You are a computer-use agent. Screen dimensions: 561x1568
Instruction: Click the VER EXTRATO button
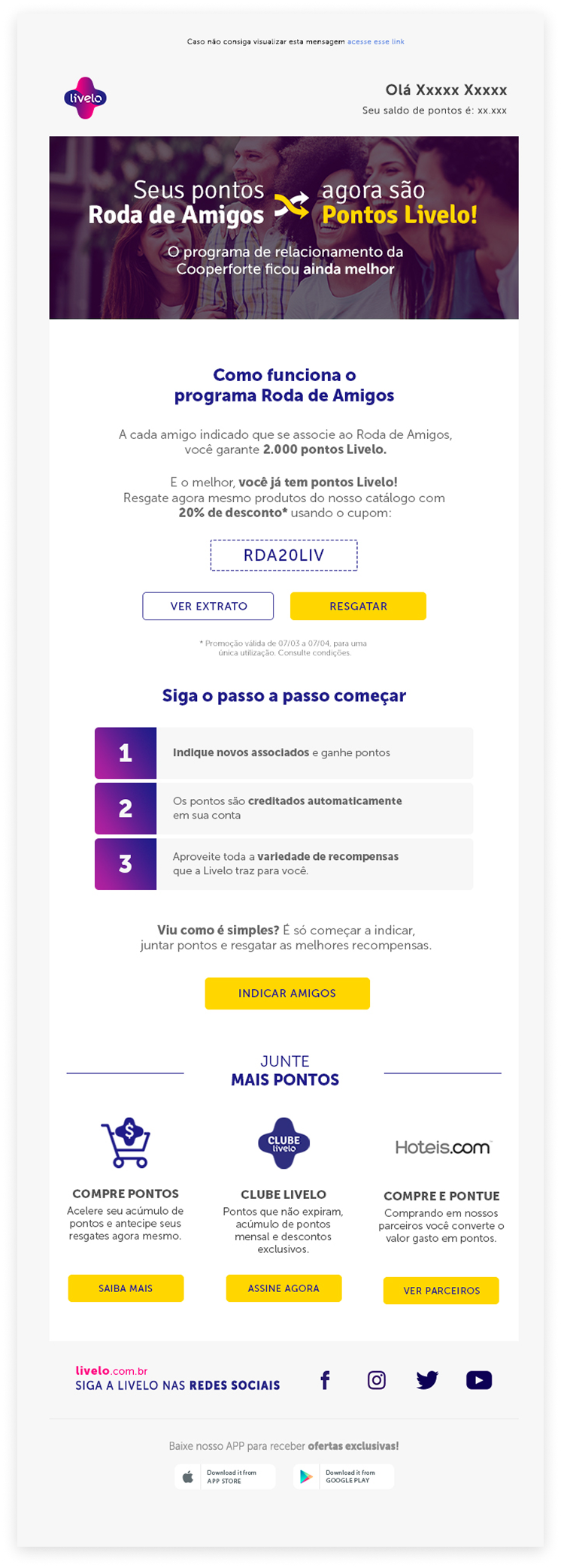point(208,606)
